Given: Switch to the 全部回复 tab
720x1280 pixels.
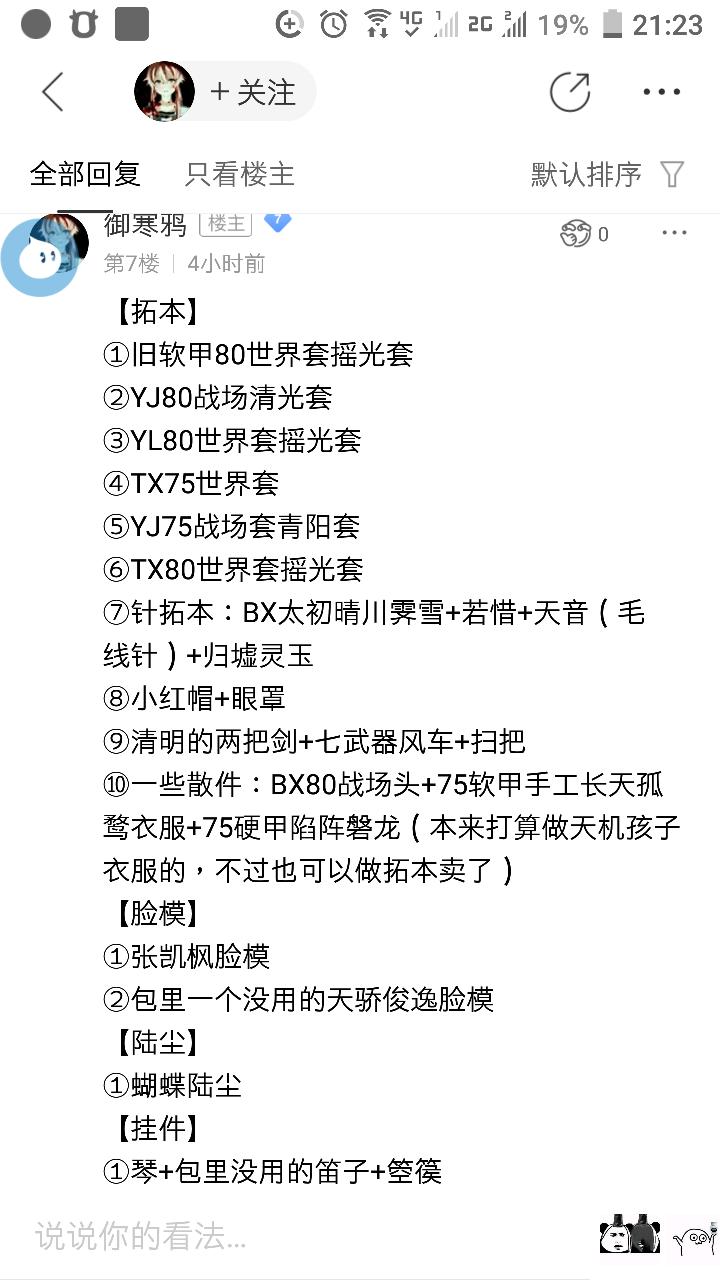Looking at the screenshot, I should point(85,174).
